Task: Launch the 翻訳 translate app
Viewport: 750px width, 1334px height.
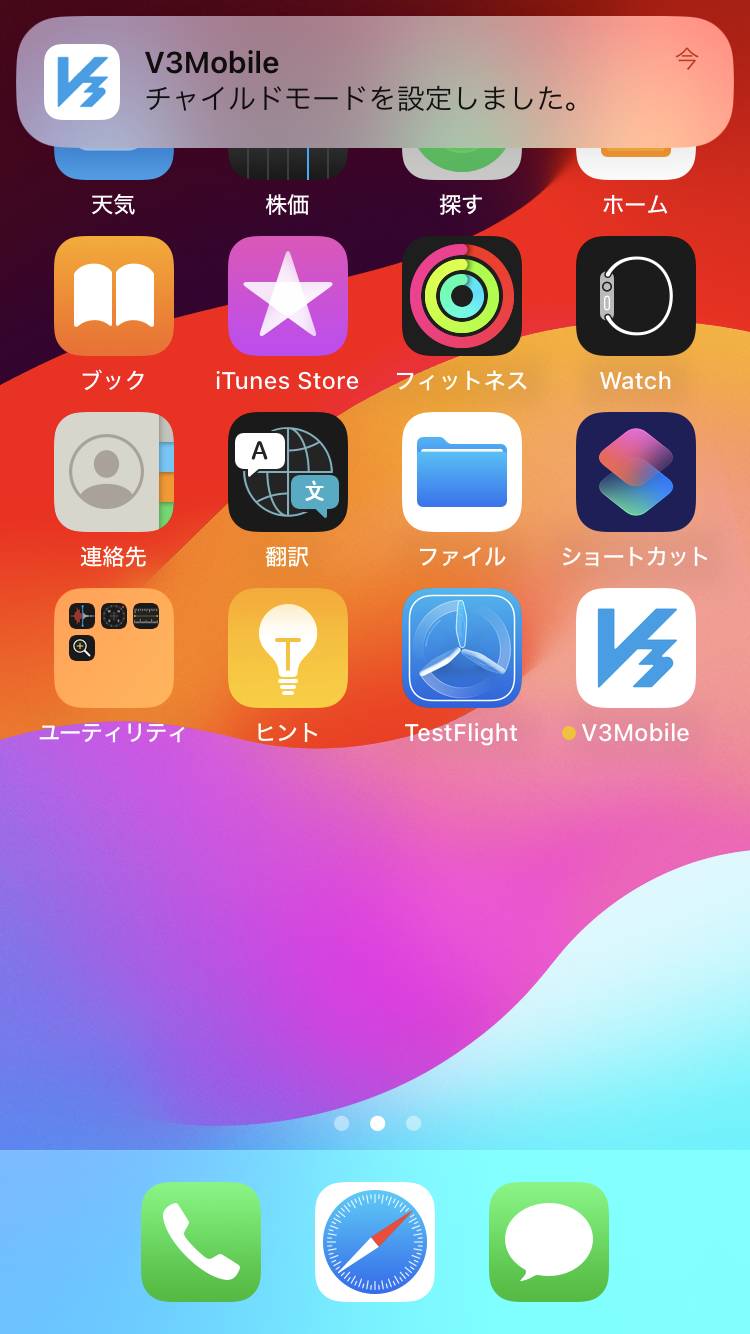Action: tap(288, 472)
